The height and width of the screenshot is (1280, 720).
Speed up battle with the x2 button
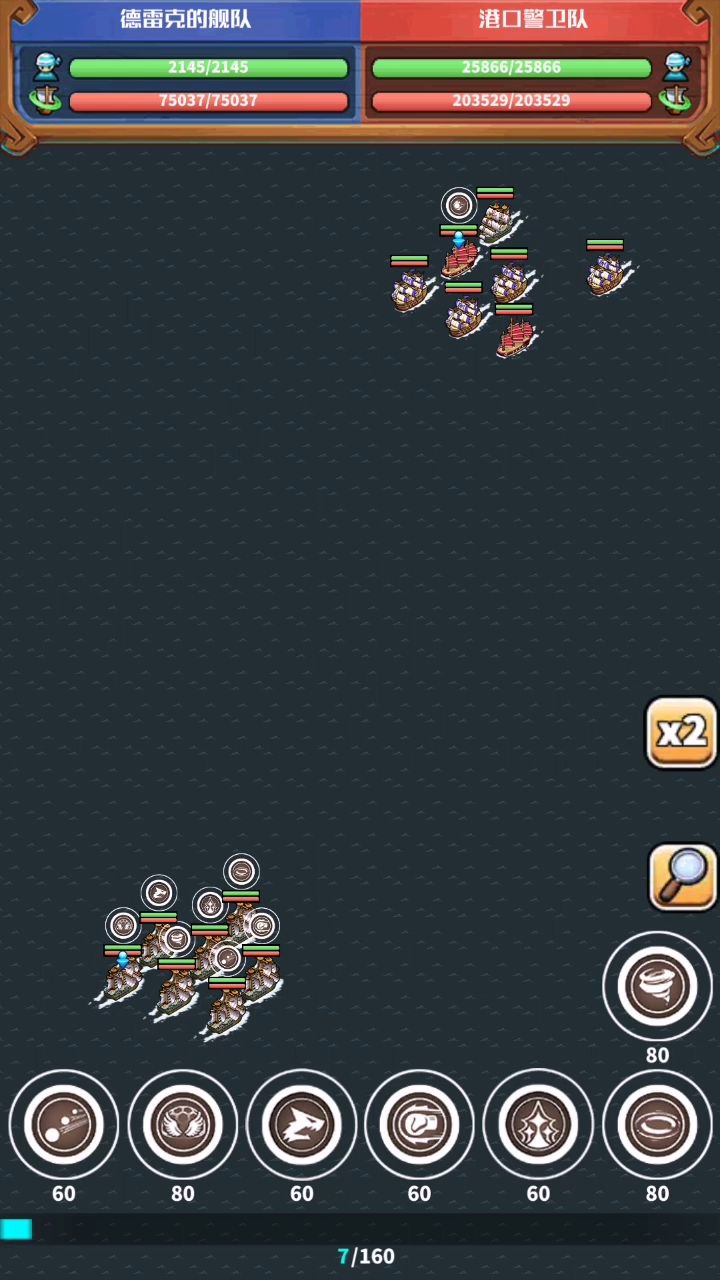click(x=681, y=733)
